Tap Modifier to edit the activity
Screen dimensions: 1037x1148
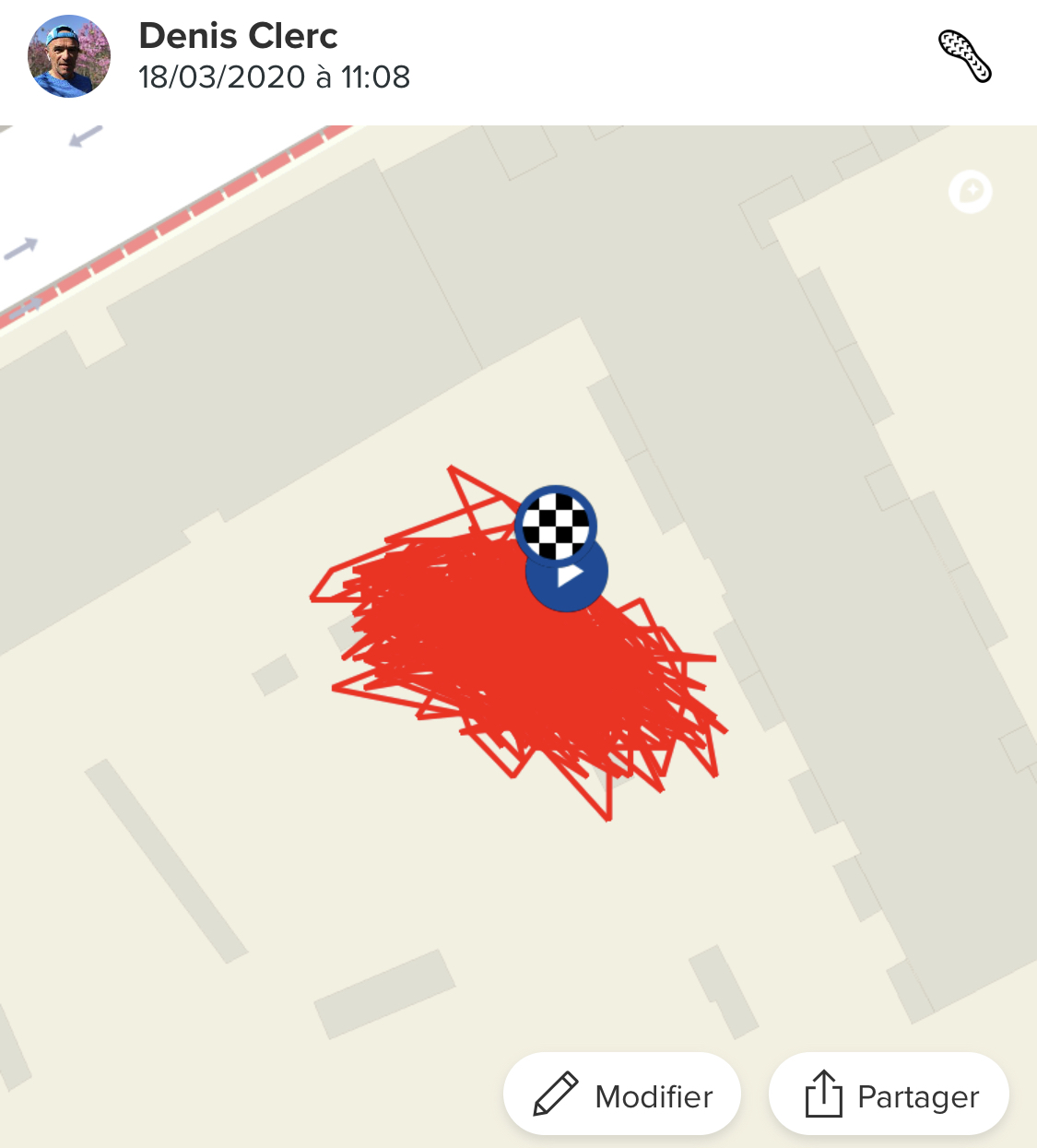[x=622, y=1095]
